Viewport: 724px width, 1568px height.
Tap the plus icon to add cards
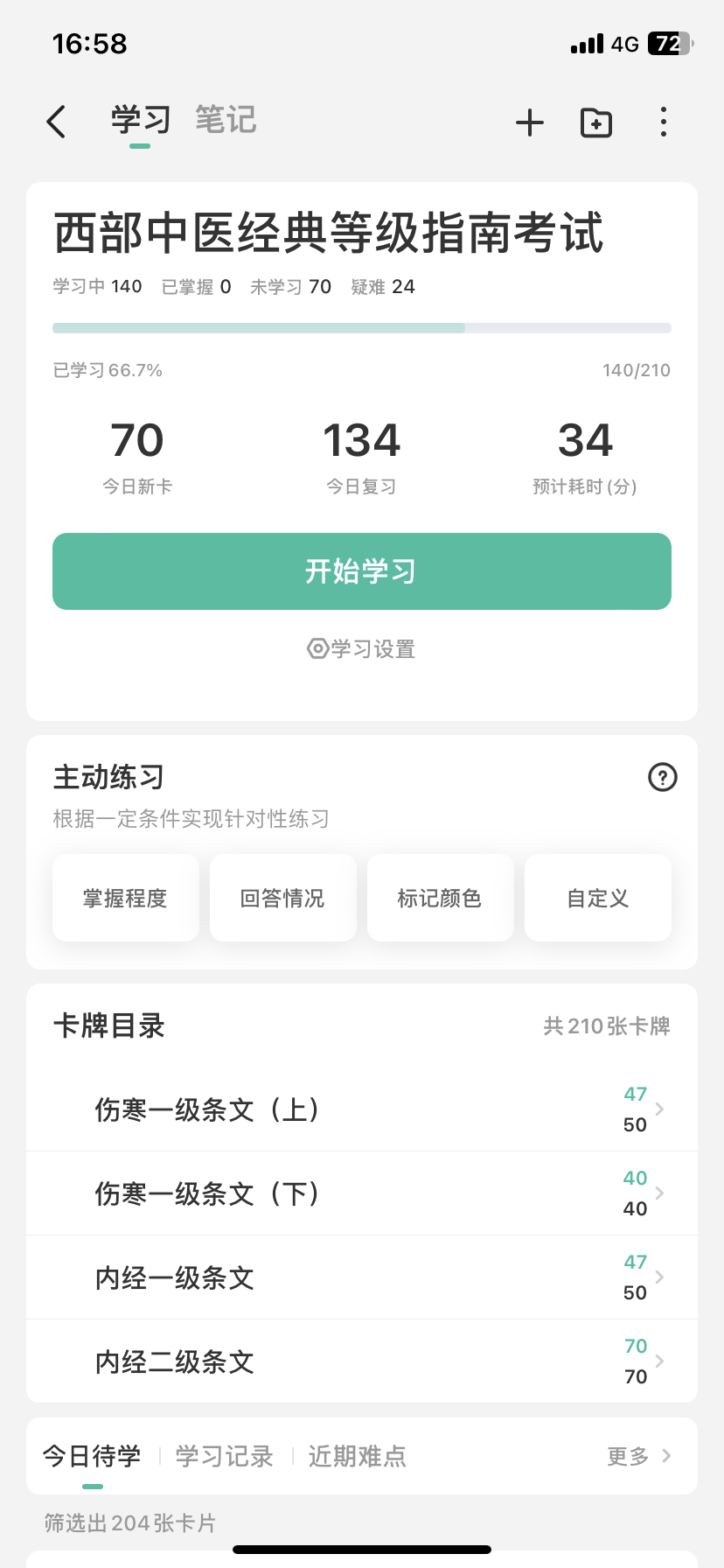click(x=530, y=122)
